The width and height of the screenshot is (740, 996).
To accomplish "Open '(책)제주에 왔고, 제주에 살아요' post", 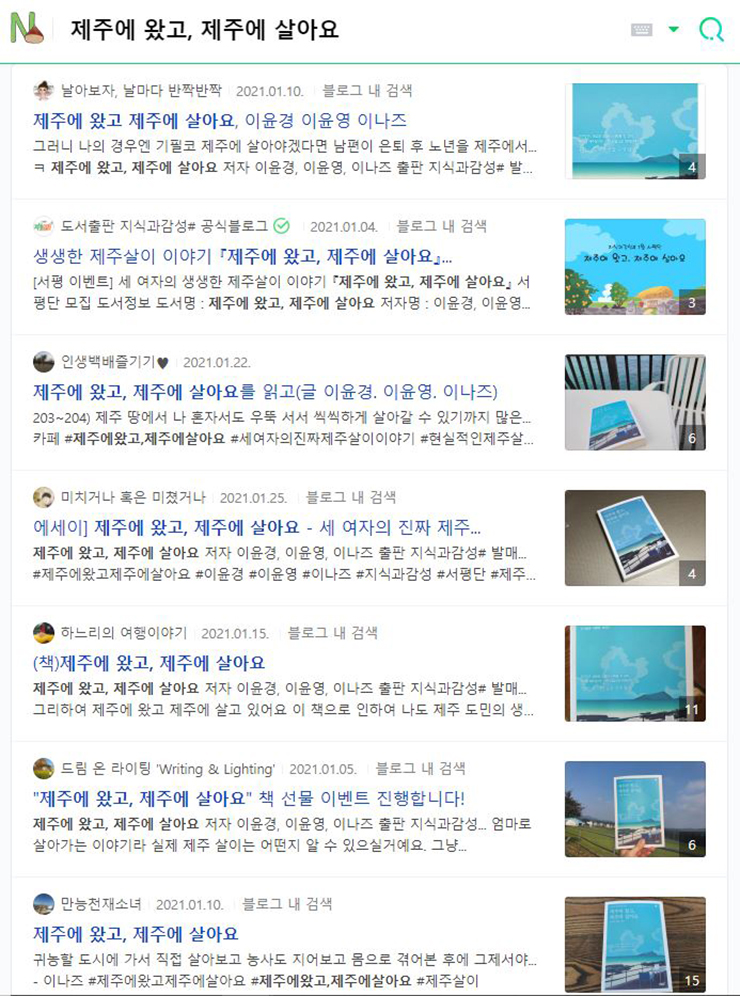I will [x=149, y=662].
